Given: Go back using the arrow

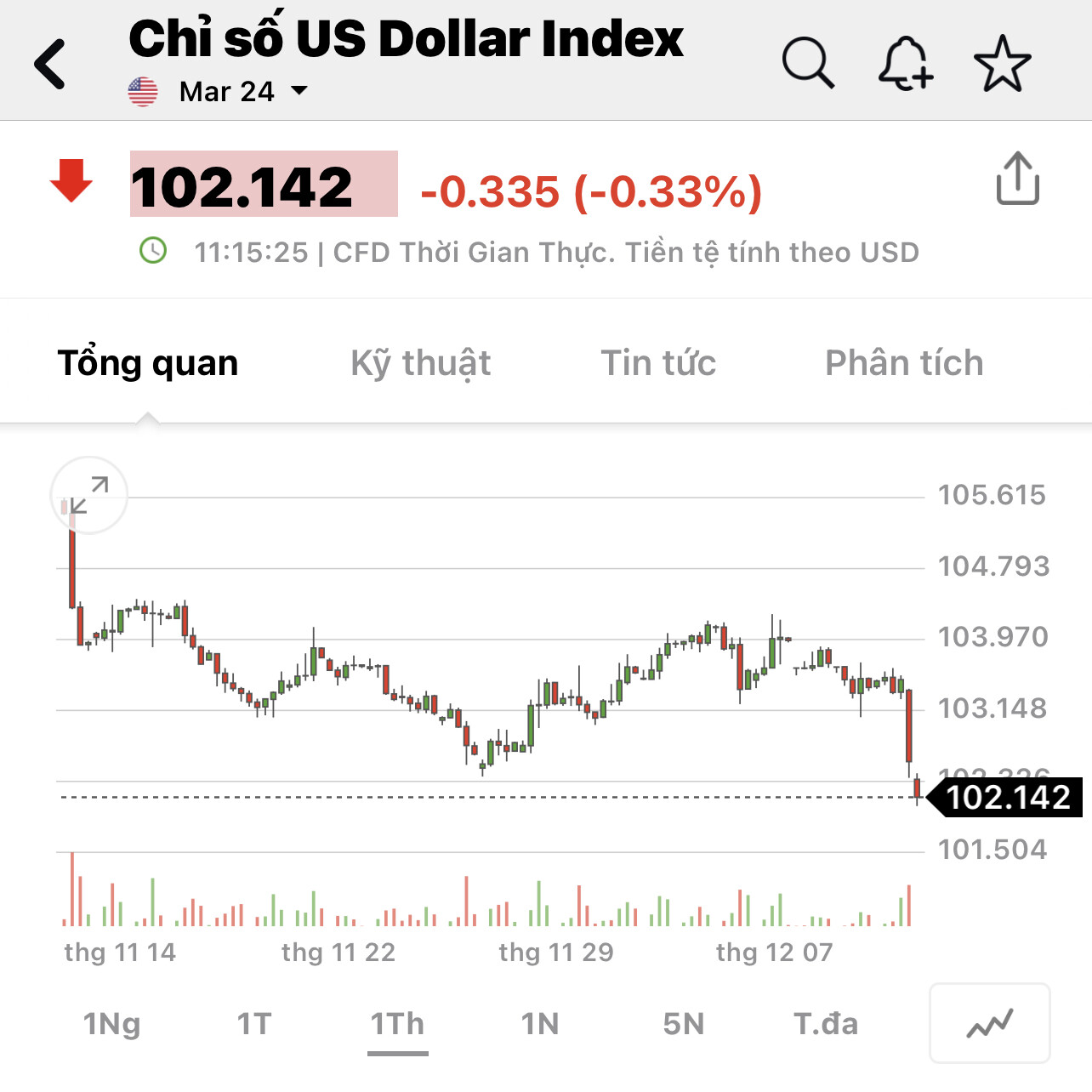Looking at the screenshot, I should pos(50,65).
